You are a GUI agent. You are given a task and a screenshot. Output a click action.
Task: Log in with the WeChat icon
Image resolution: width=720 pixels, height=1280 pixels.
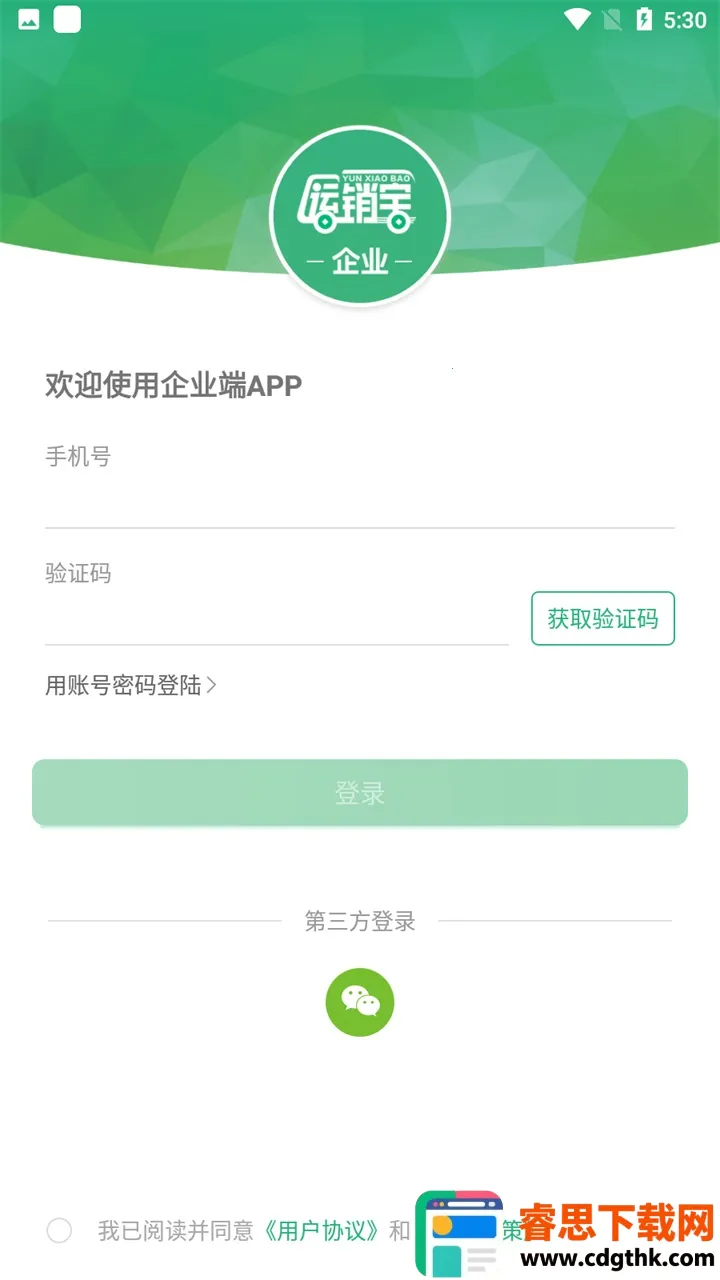360,1002
